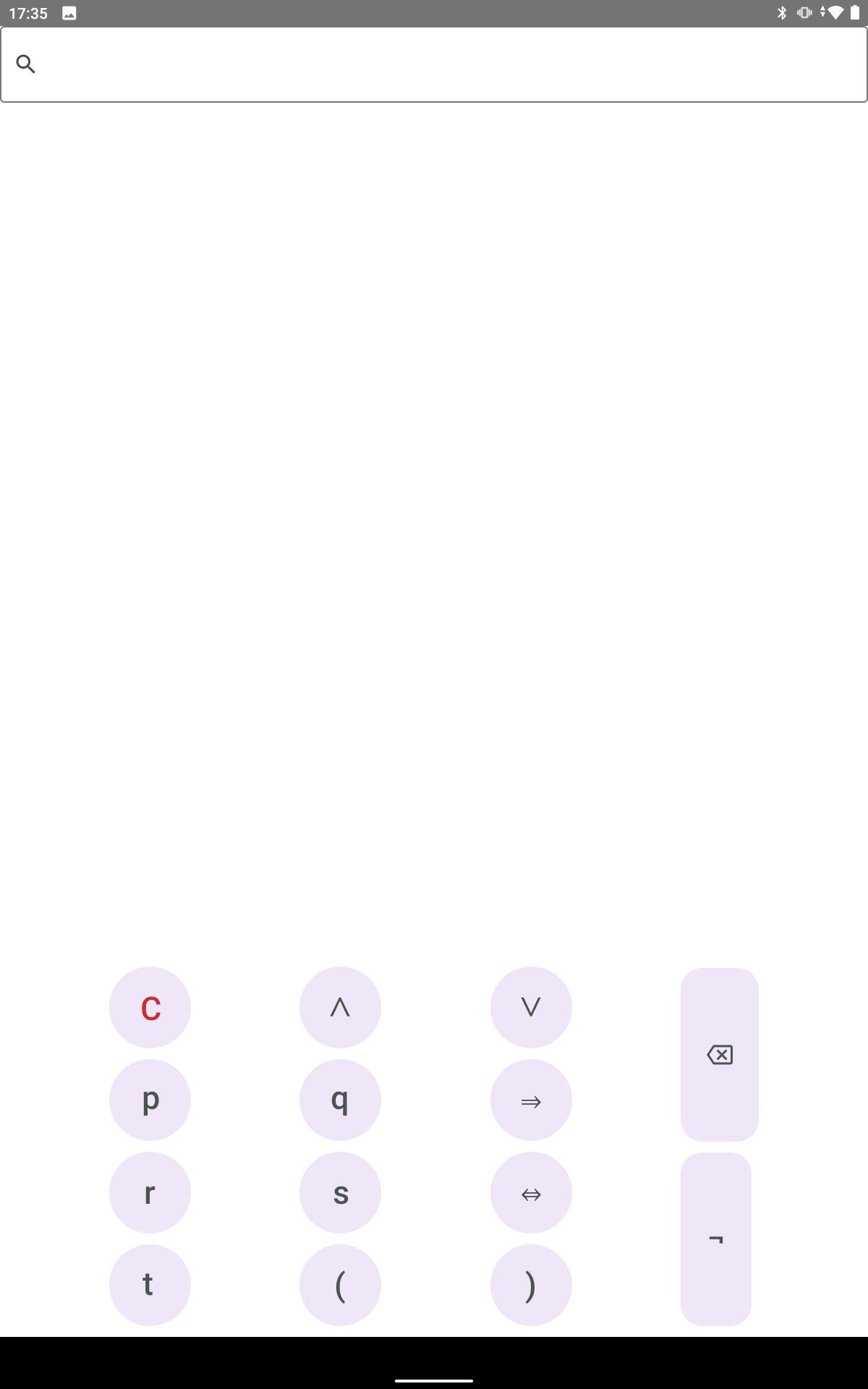Delete last symbol with the backspace key
The height and width of the screenshot is (1389, 868).
[720, 1055]
